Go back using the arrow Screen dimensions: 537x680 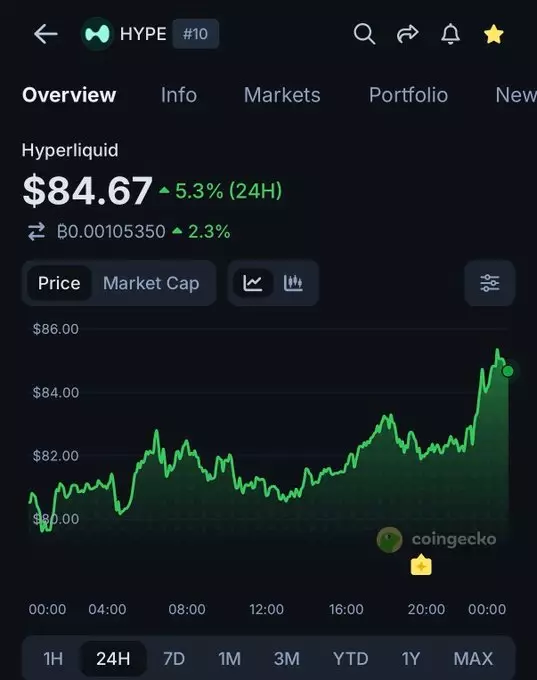click(46, 34)
